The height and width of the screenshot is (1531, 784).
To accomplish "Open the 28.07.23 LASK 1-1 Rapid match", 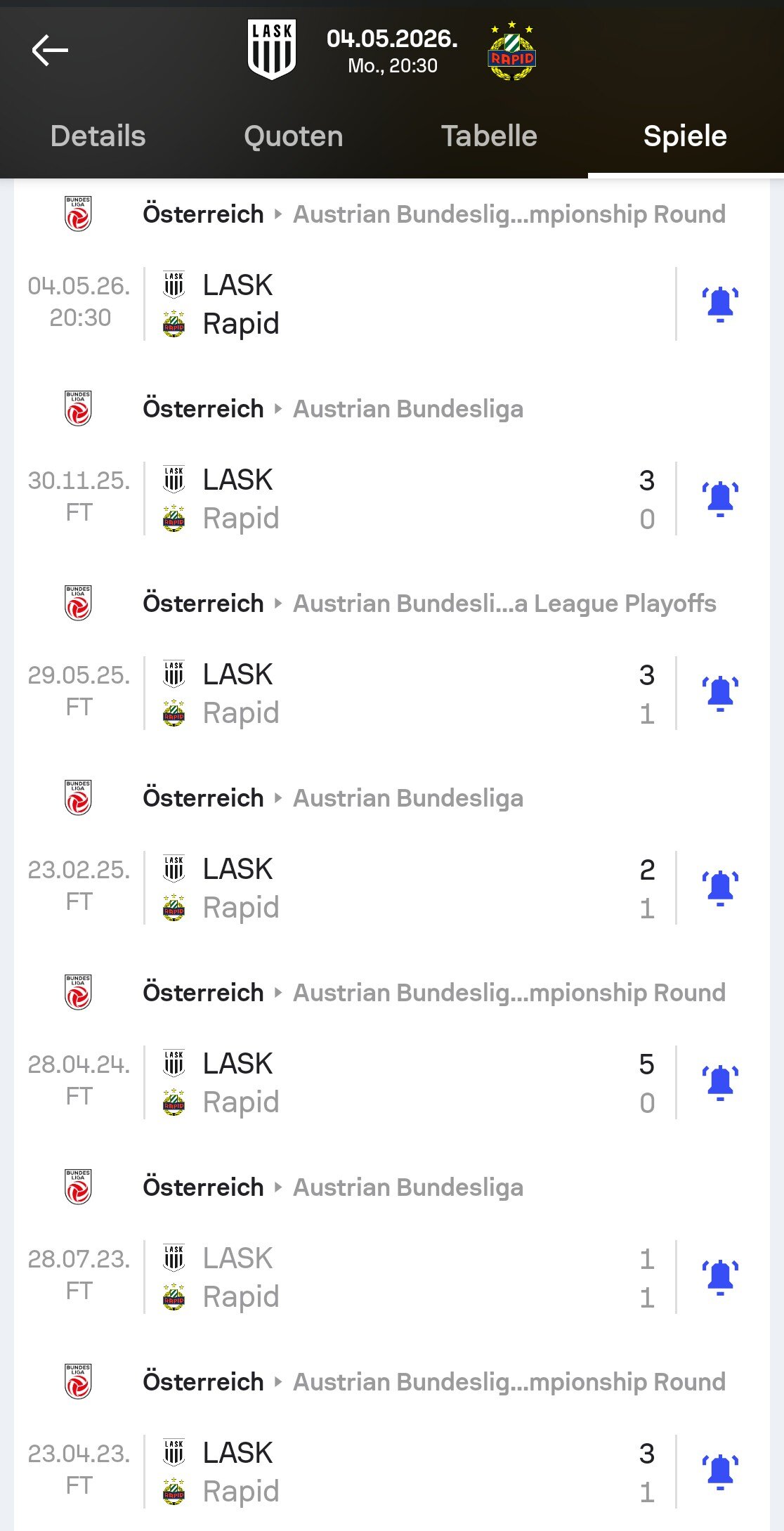I will click(407, 1277).
